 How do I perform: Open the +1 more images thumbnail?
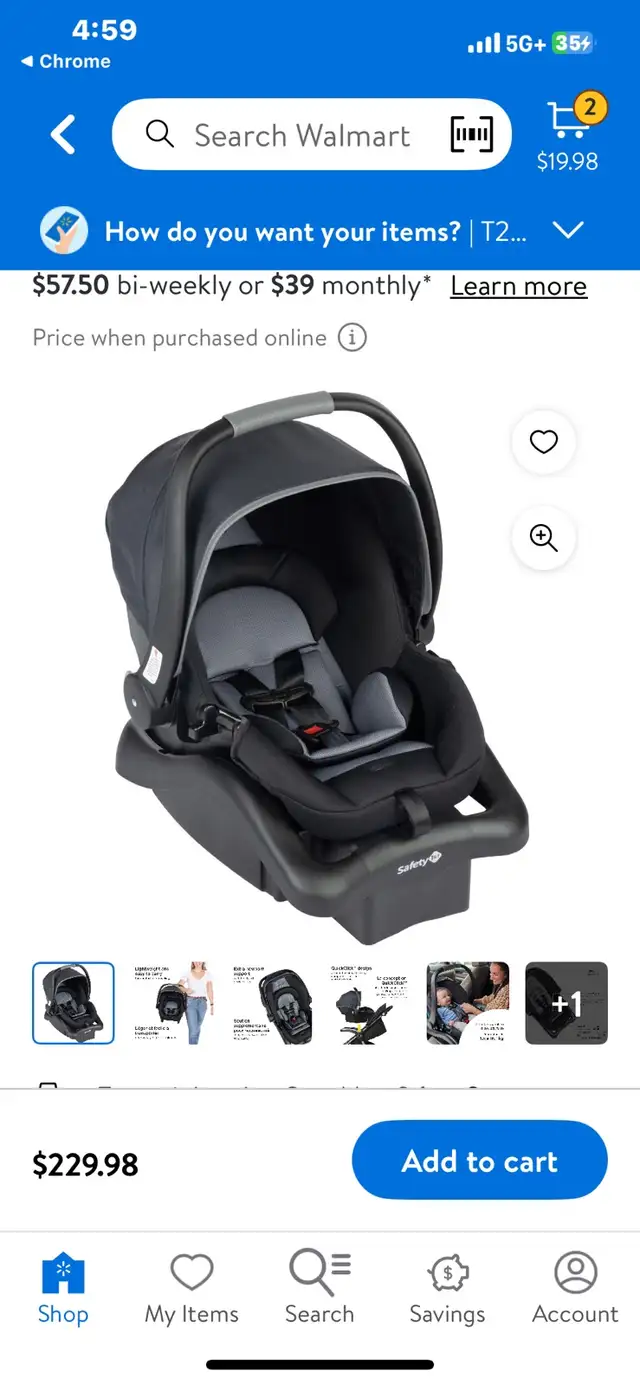566,1003
